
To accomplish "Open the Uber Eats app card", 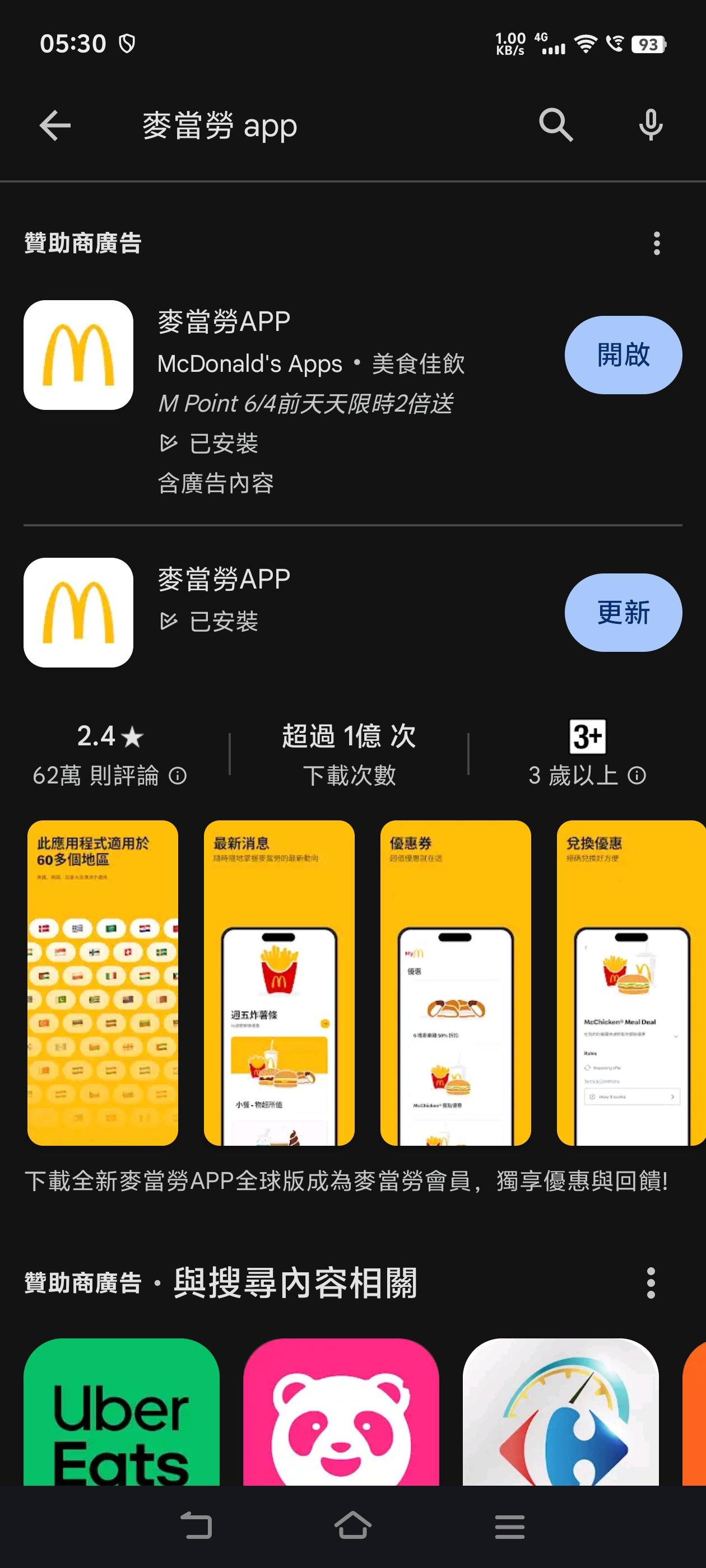I will click(121, 1412).
